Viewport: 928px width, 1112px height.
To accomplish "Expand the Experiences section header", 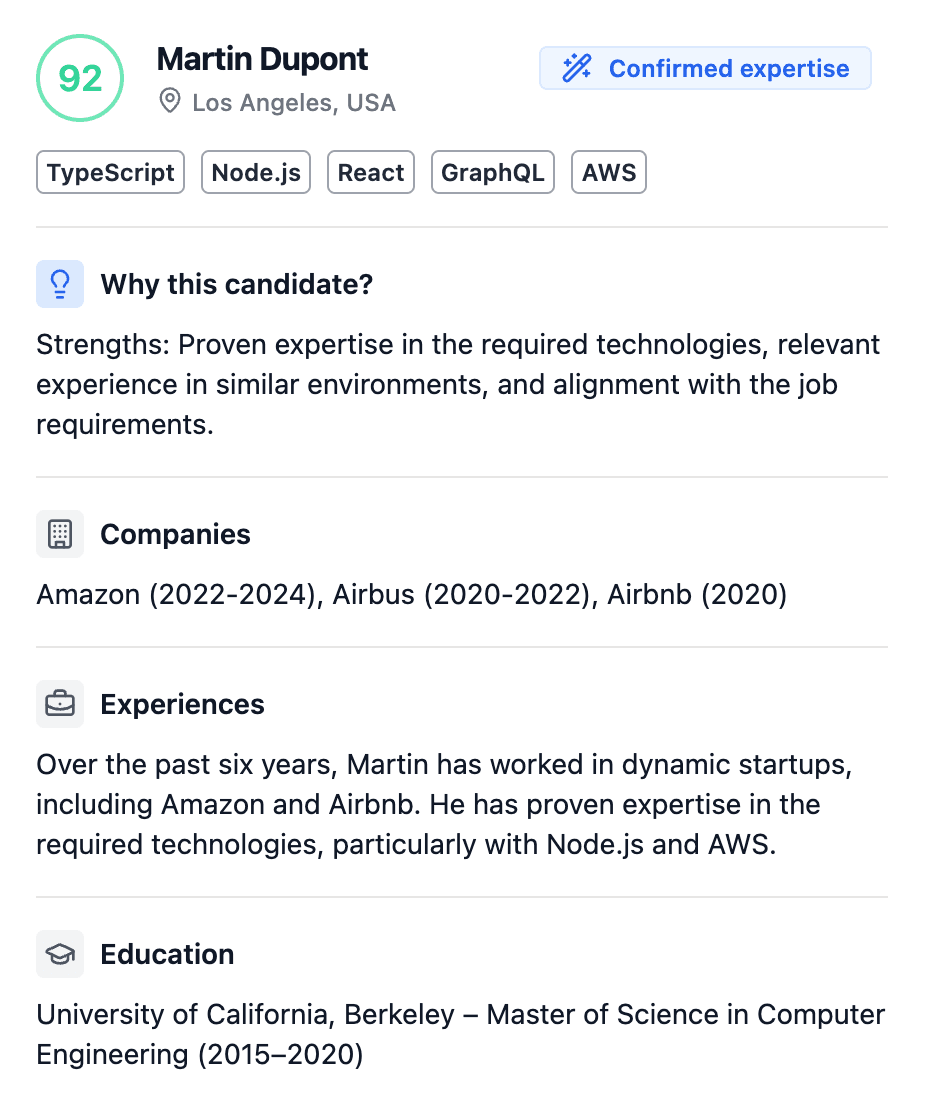I will 182,704.
